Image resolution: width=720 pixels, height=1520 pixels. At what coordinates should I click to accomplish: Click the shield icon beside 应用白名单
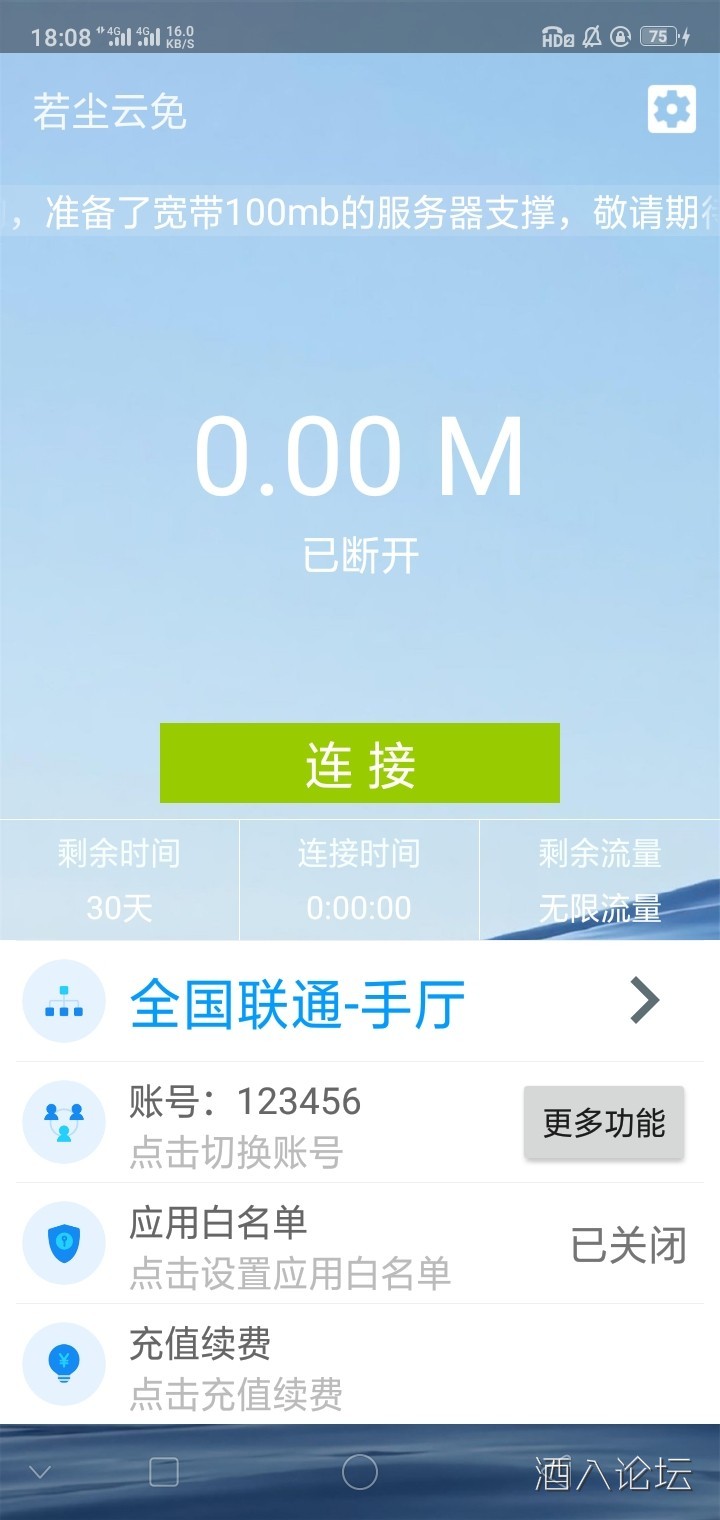coord(64,1243)
